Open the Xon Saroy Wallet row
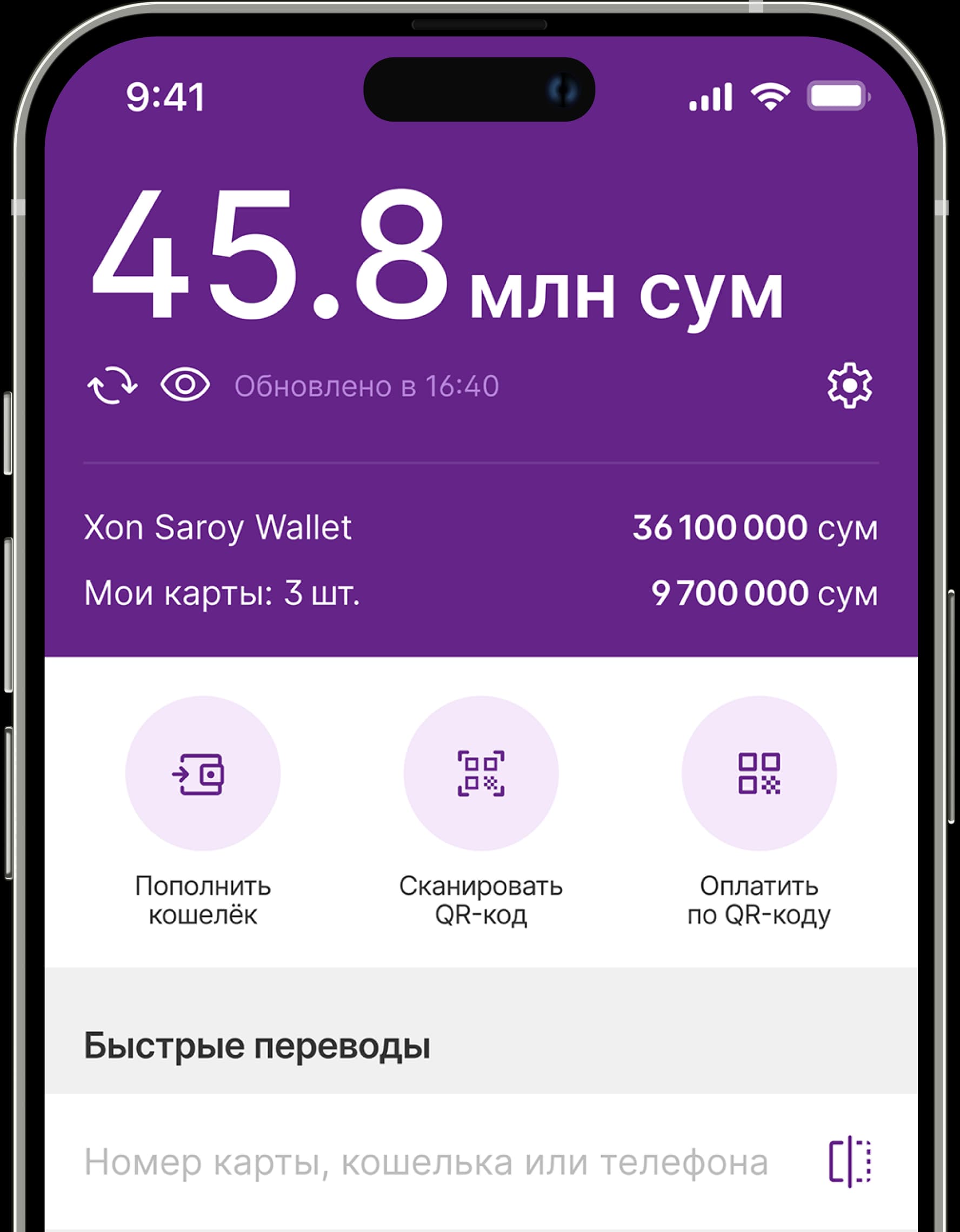The width and height of the screenshot is (960, 1232). pyautogui.click(x=481, y=527)
